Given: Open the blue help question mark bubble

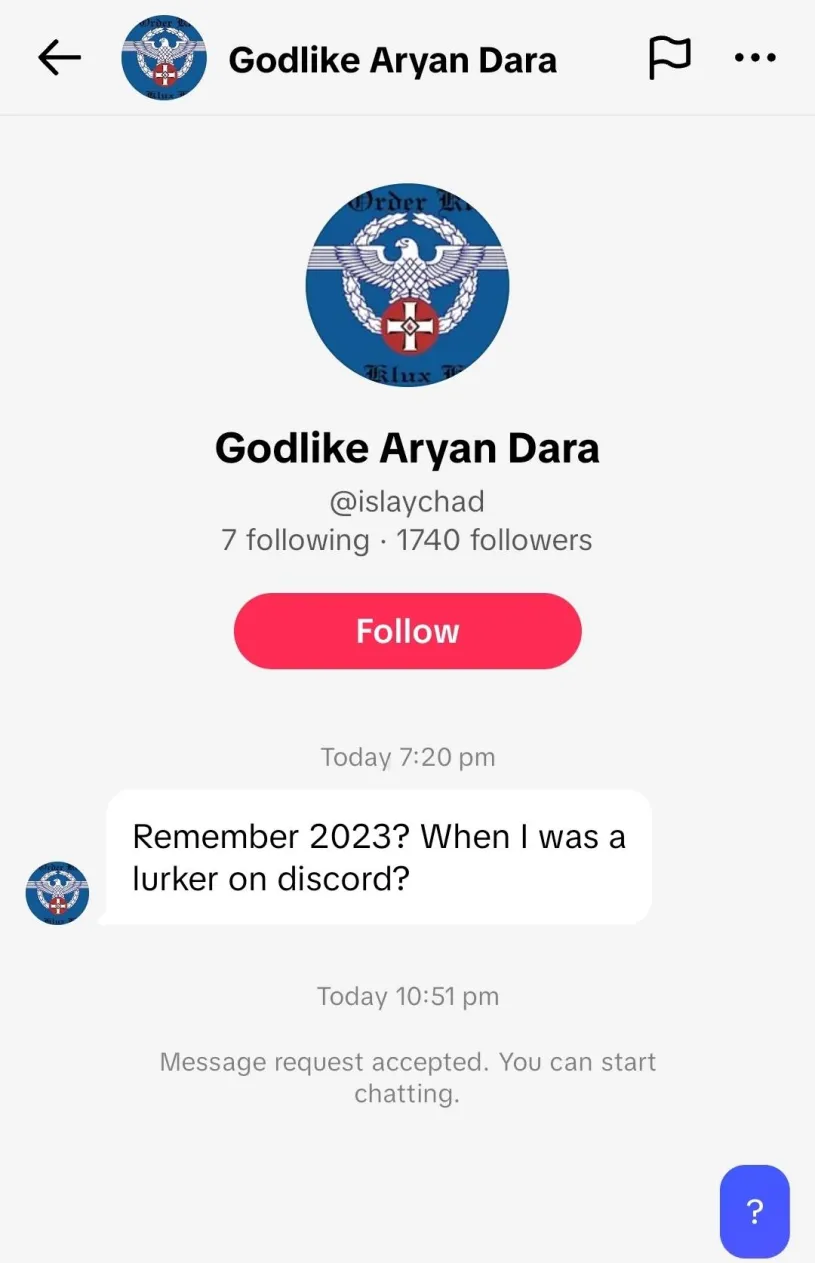Looking at the screenshot, I should [x=754, y=1211].
